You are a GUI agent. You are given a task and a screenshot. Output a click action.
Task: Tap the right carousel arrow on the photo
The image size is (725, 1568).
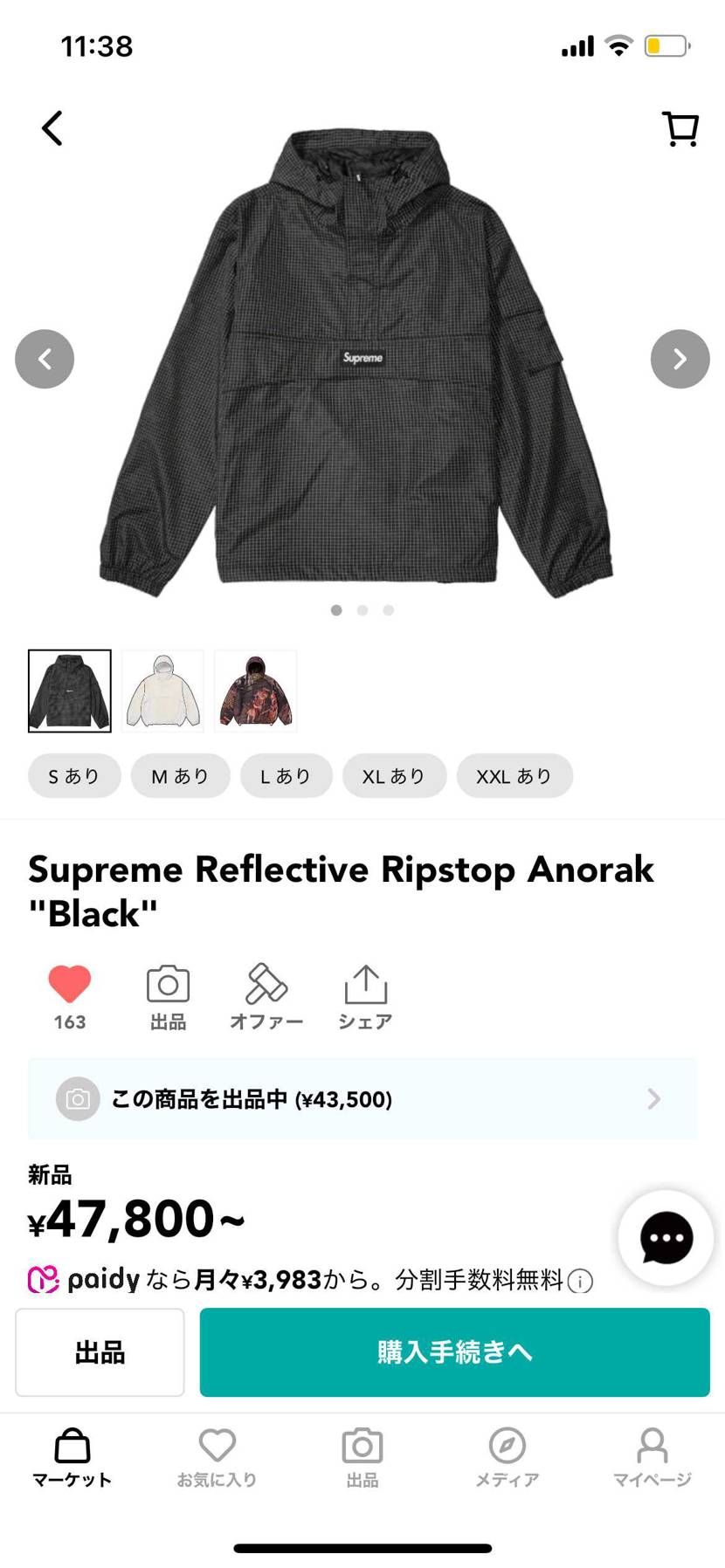680,359
